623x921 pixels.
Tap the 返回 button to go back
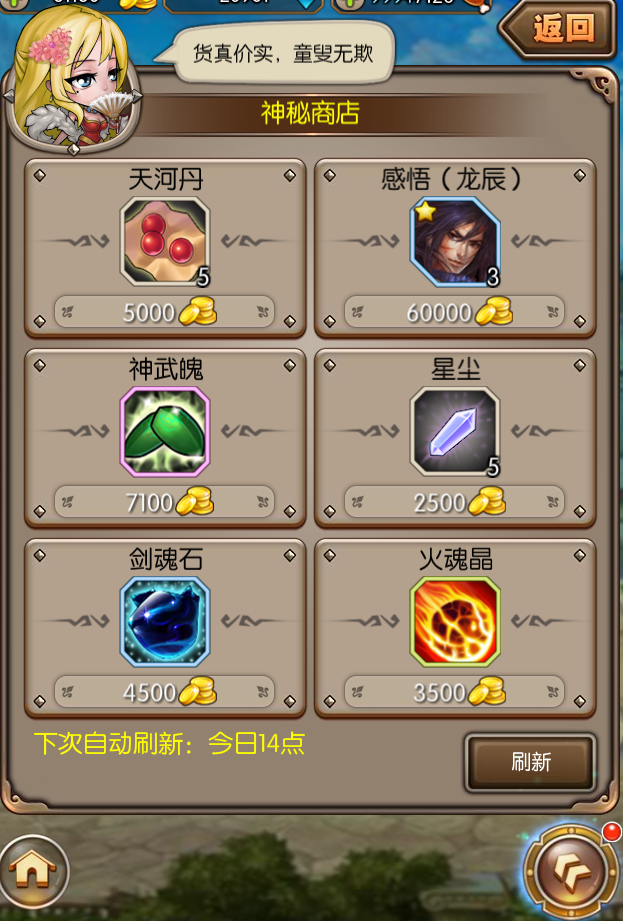point(562,29)
